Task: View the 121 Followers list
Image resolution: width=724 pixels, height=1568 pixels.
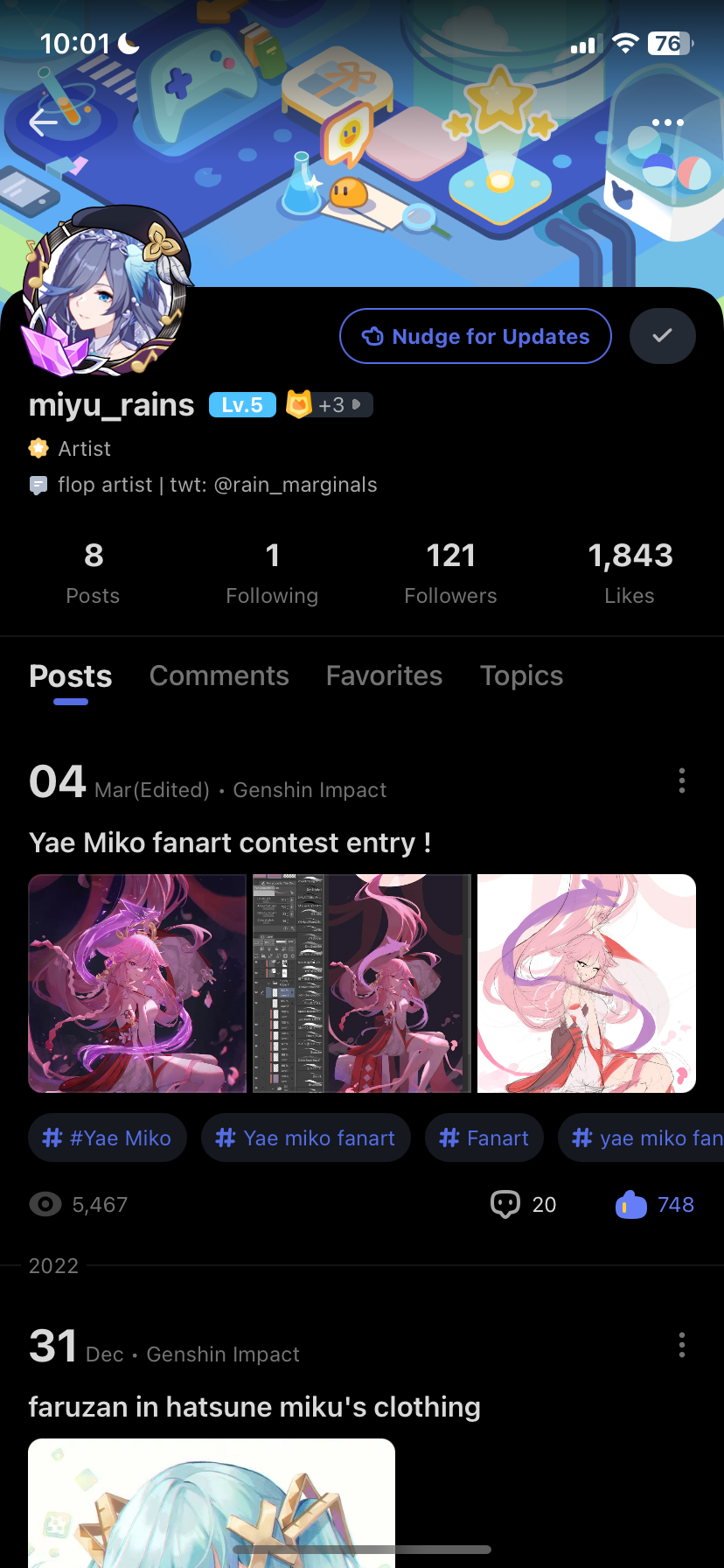Action: (450, 572)
